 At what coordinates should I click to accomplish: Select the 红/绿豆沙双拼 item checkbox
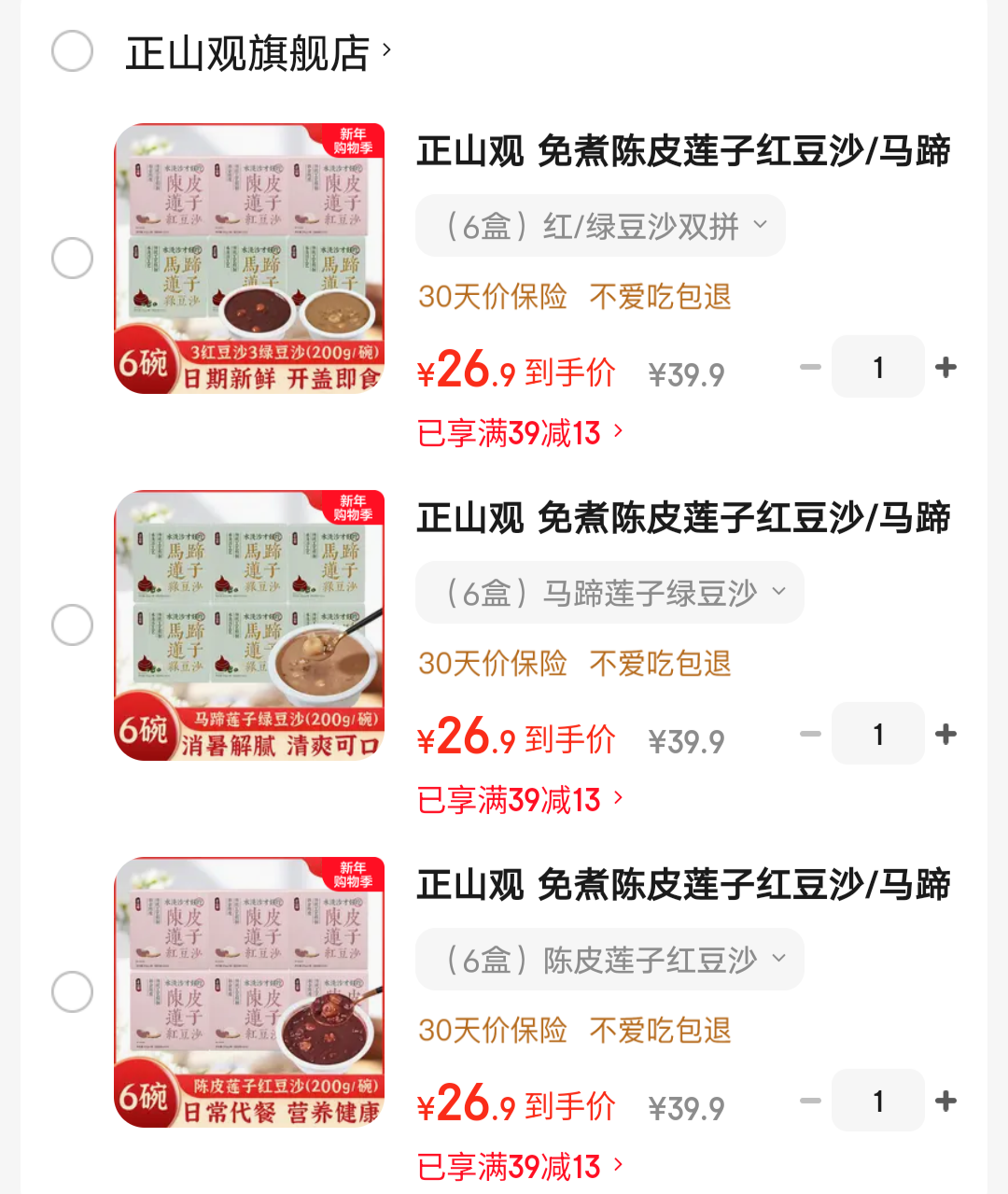[x=71, y=258]
